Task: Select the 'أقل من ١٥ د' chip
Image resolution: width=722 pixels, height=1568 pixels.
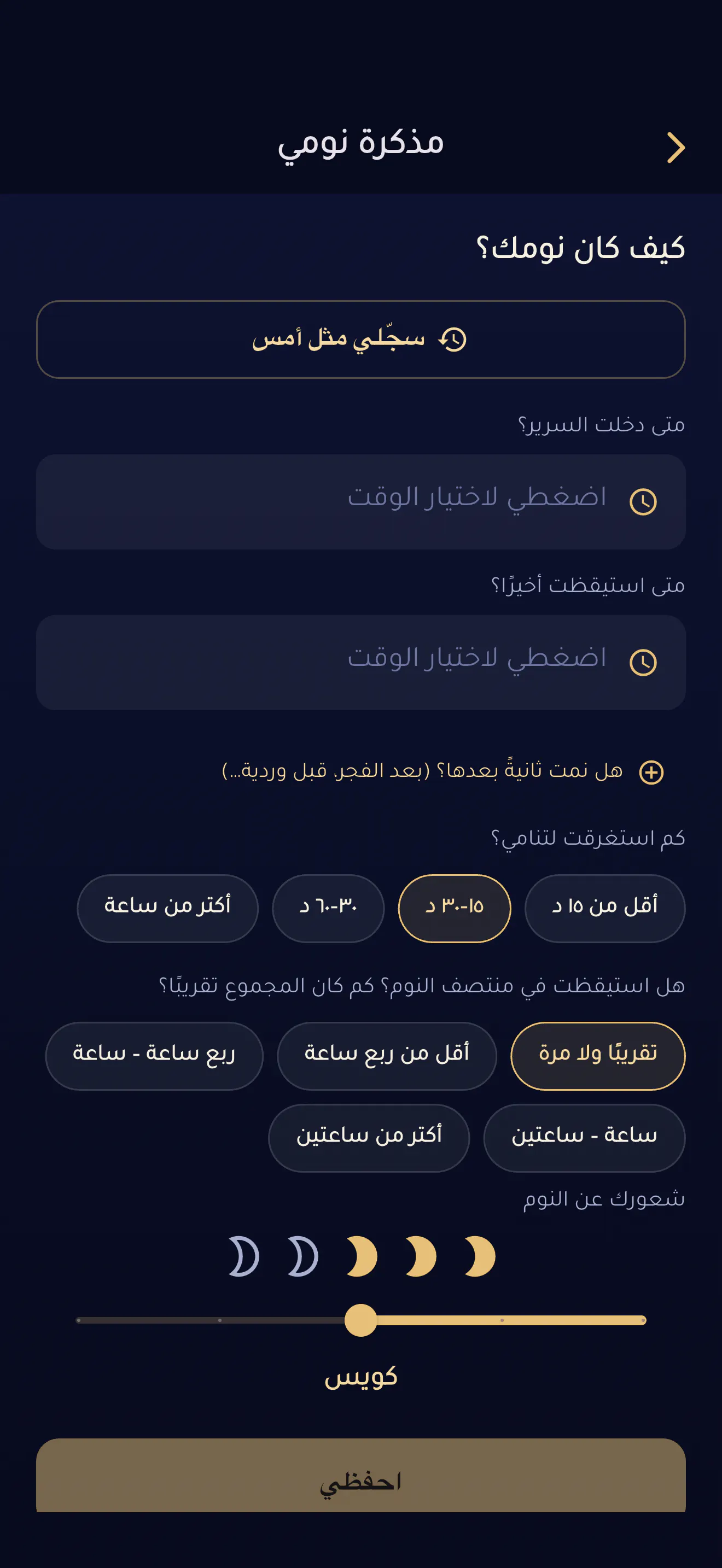Action: [x=604, y=908]
